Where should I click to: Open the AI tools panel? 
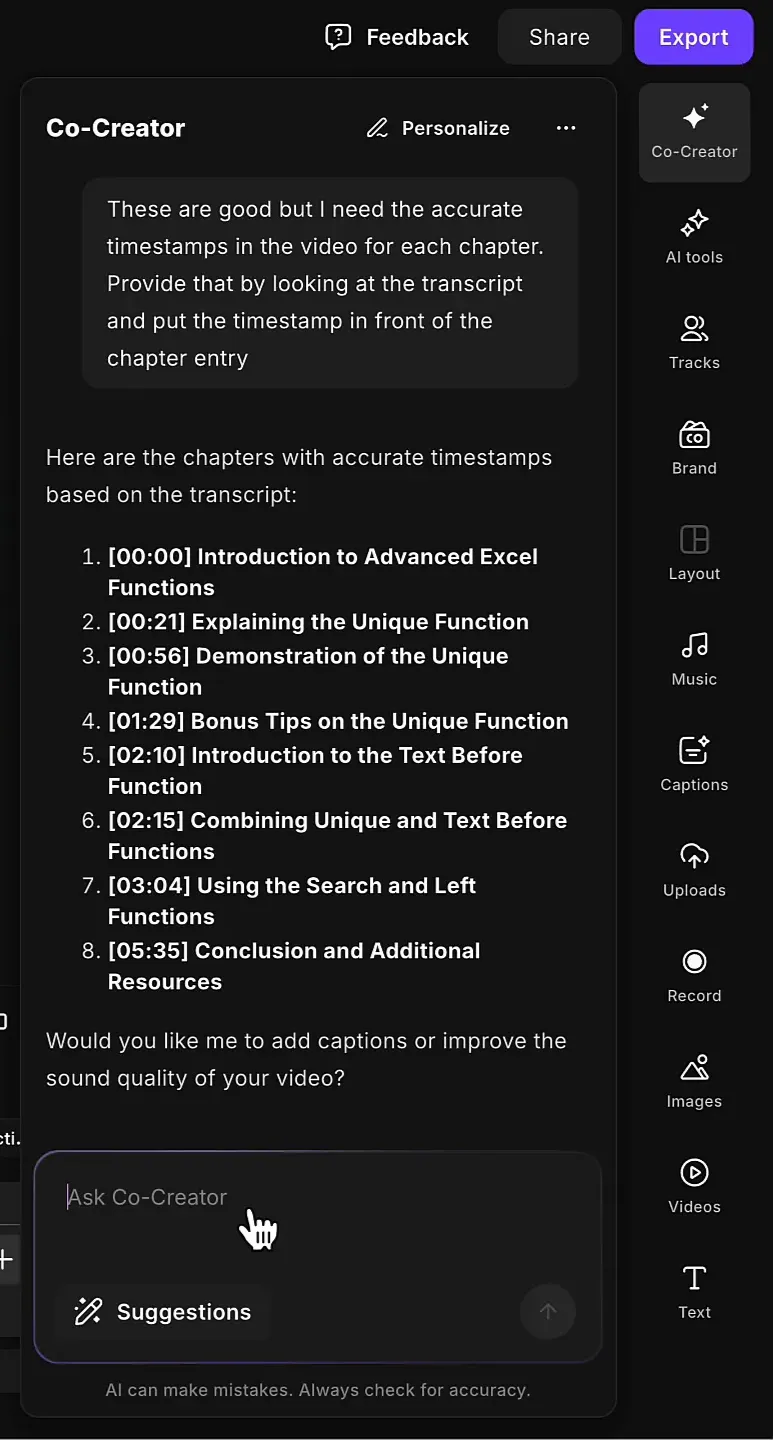point(694,238)
